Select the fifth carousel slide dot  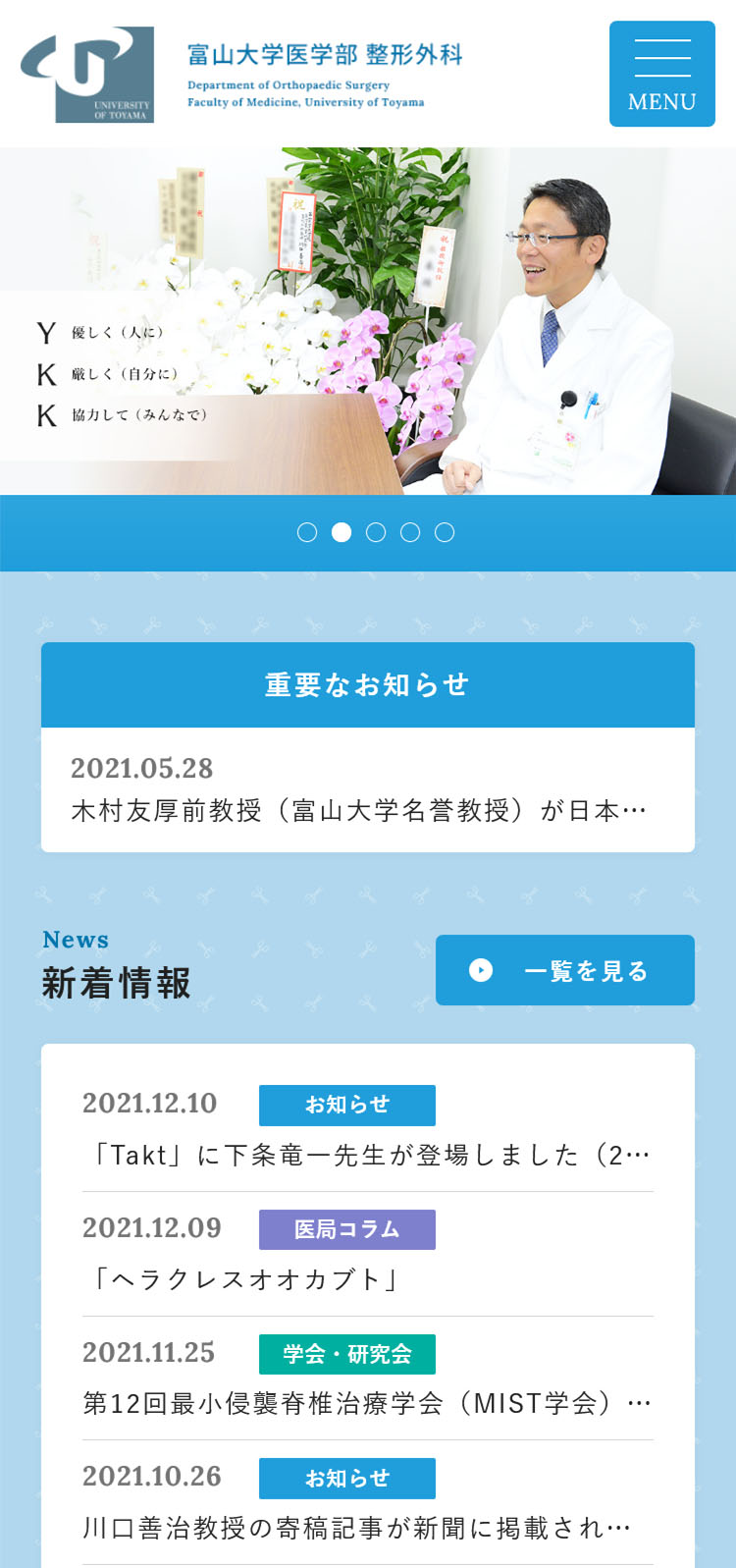pos(445,532)
